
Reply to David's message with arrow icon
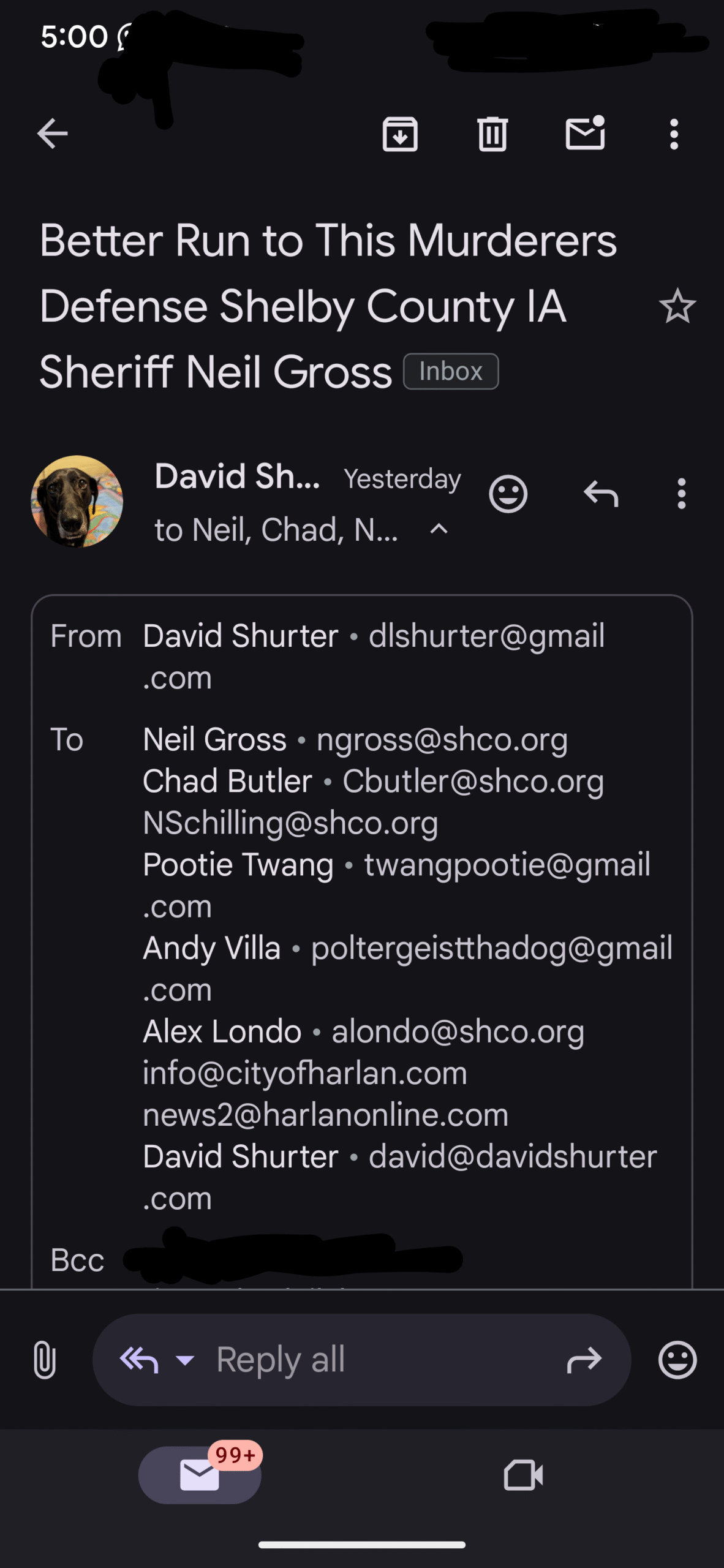tap(601, 494)
